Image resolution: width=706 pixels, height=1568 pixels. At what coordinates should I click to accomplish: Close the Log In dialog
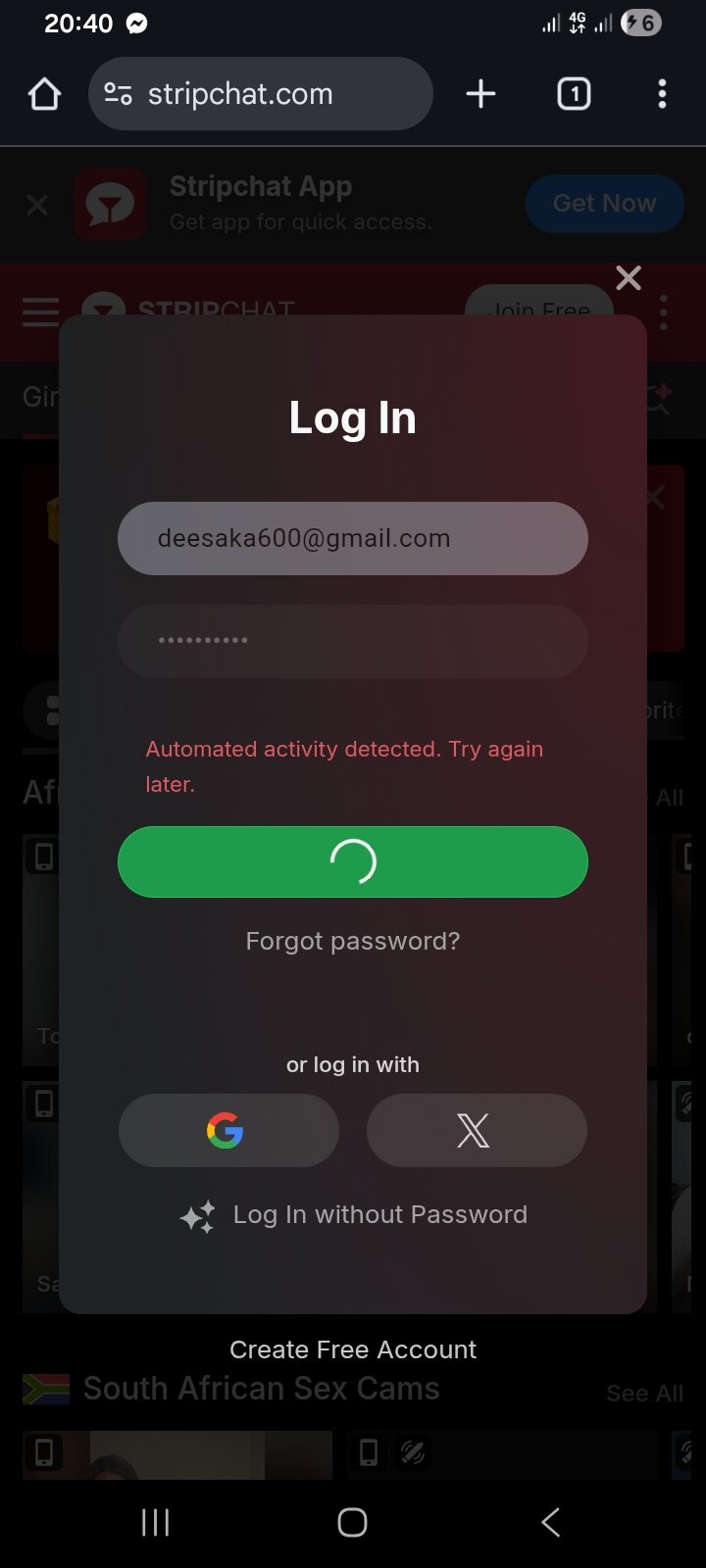pos(629,278)
